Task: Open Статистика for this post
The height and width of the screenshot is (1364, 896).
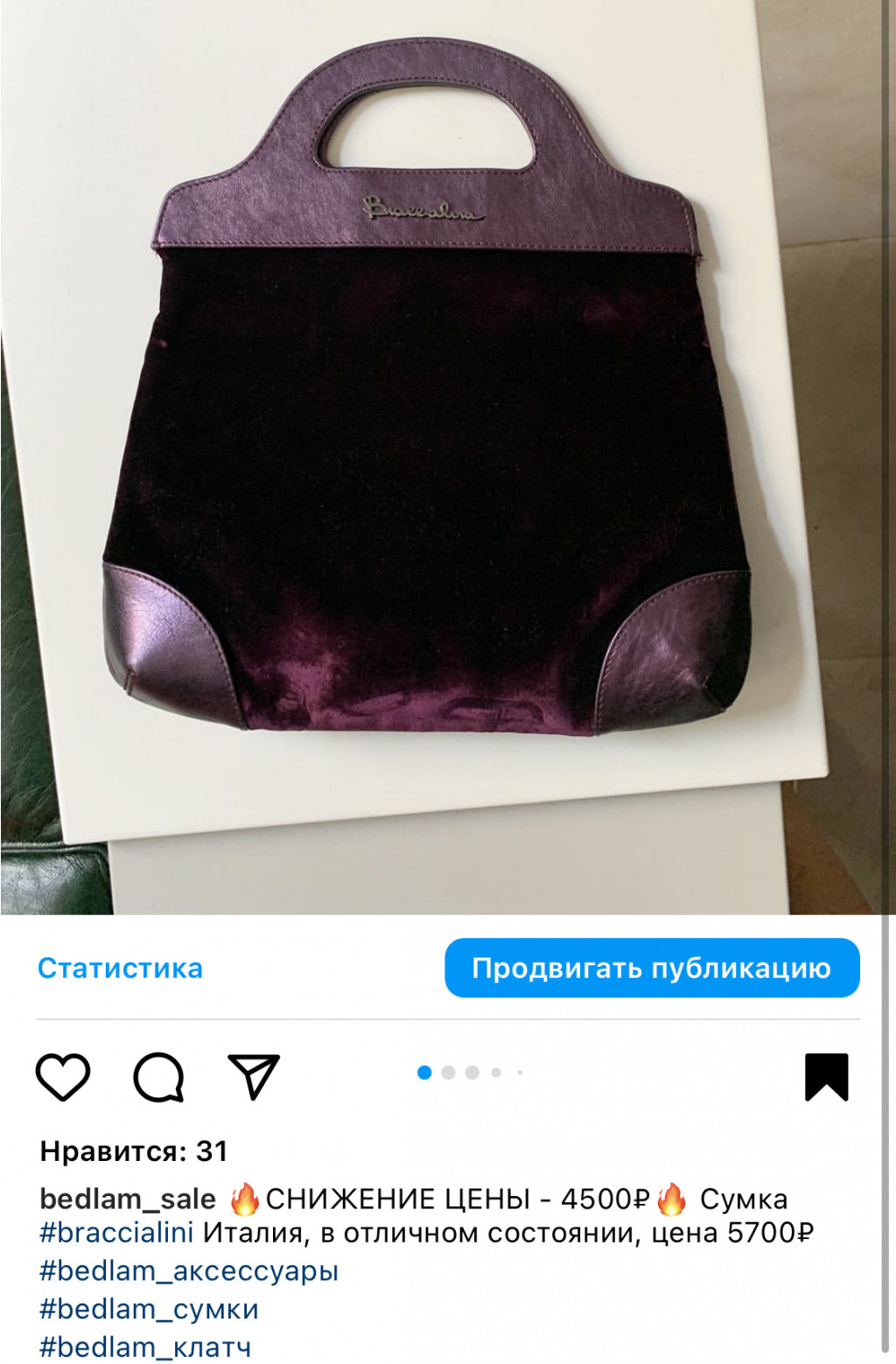Action: click(120, 968)
